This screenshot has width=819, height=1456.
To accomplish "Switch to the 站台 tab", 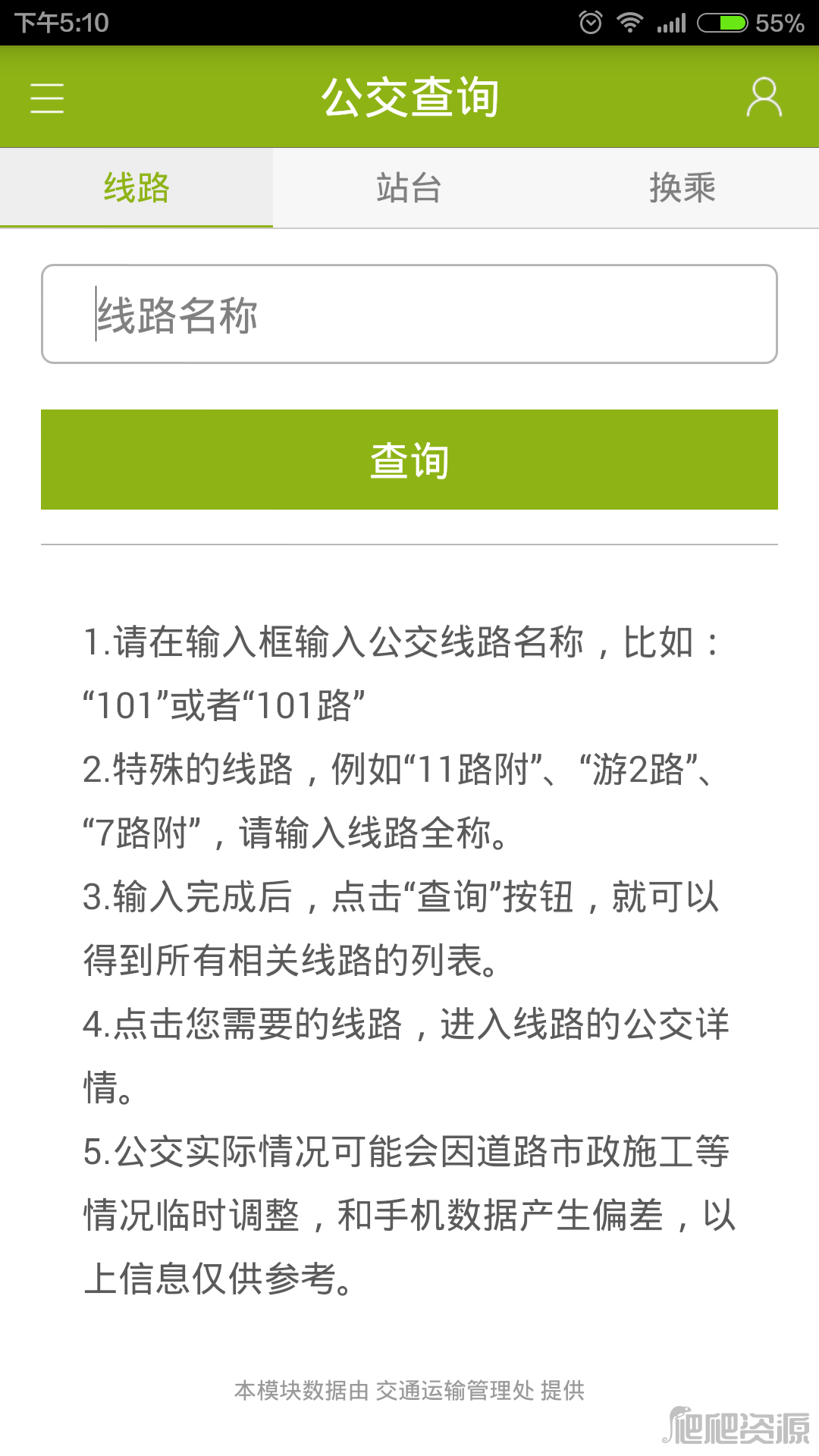I will click(409, 187).
